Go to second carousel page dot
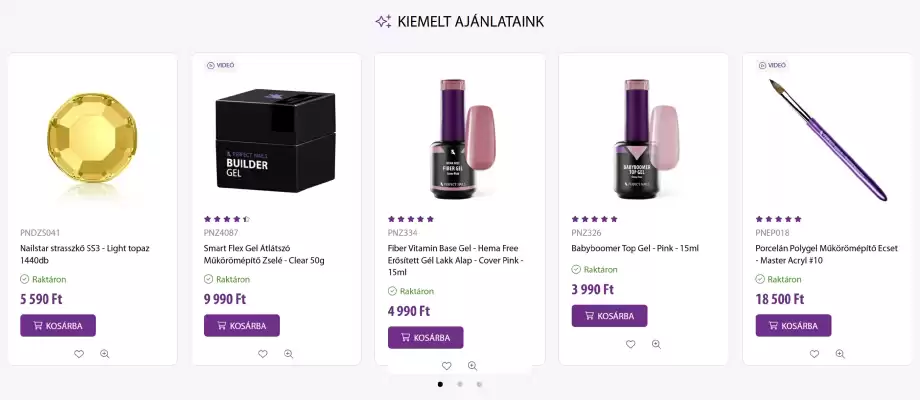This screenshot has height=400, width=920. pos(460,384)
